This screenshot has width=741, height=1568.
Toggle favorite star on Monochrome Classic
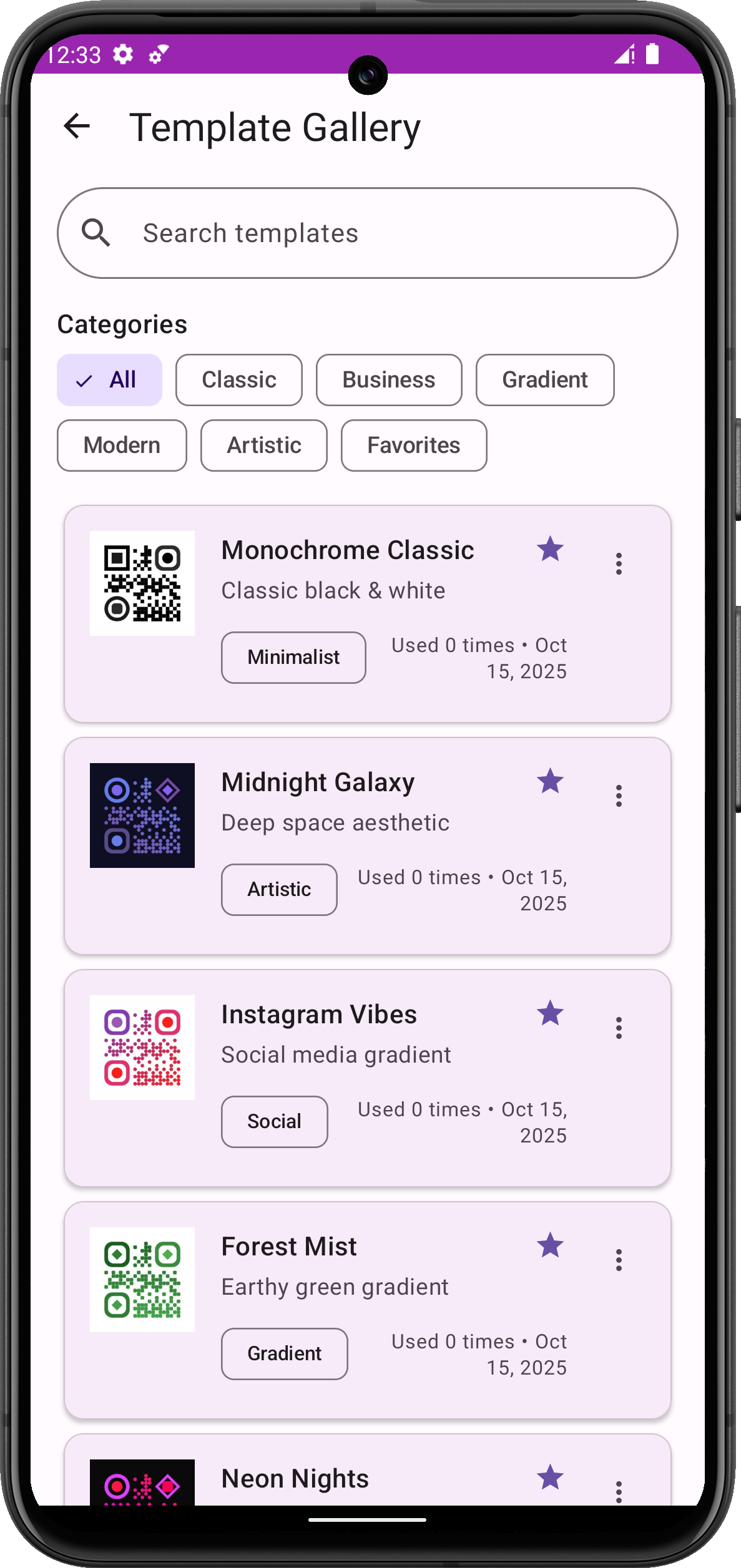(x=550, y=550)
